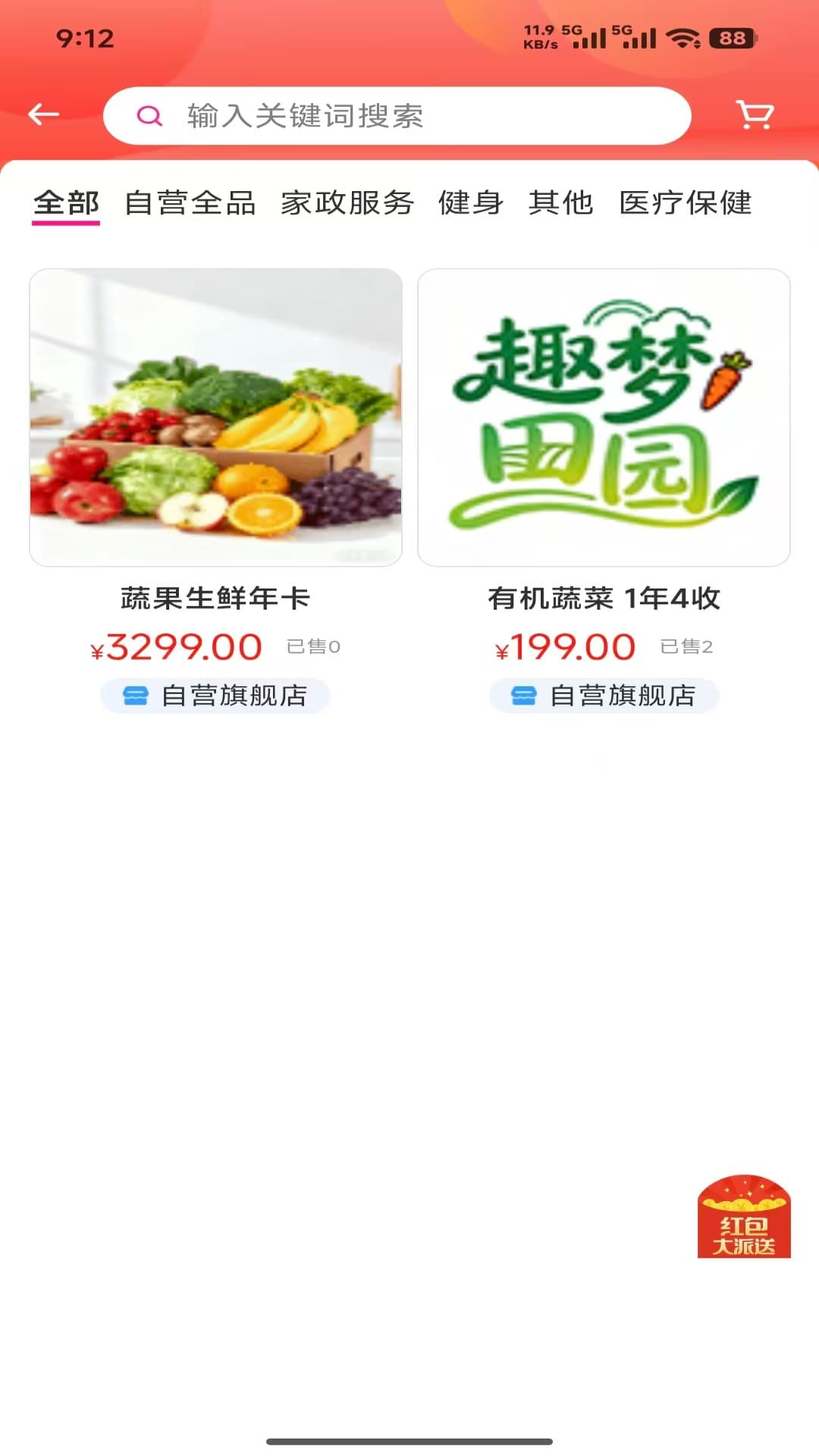Viewport: 819px width, 1456px height.
Task: Tap the back arrow to return
Action: [43, 114]
